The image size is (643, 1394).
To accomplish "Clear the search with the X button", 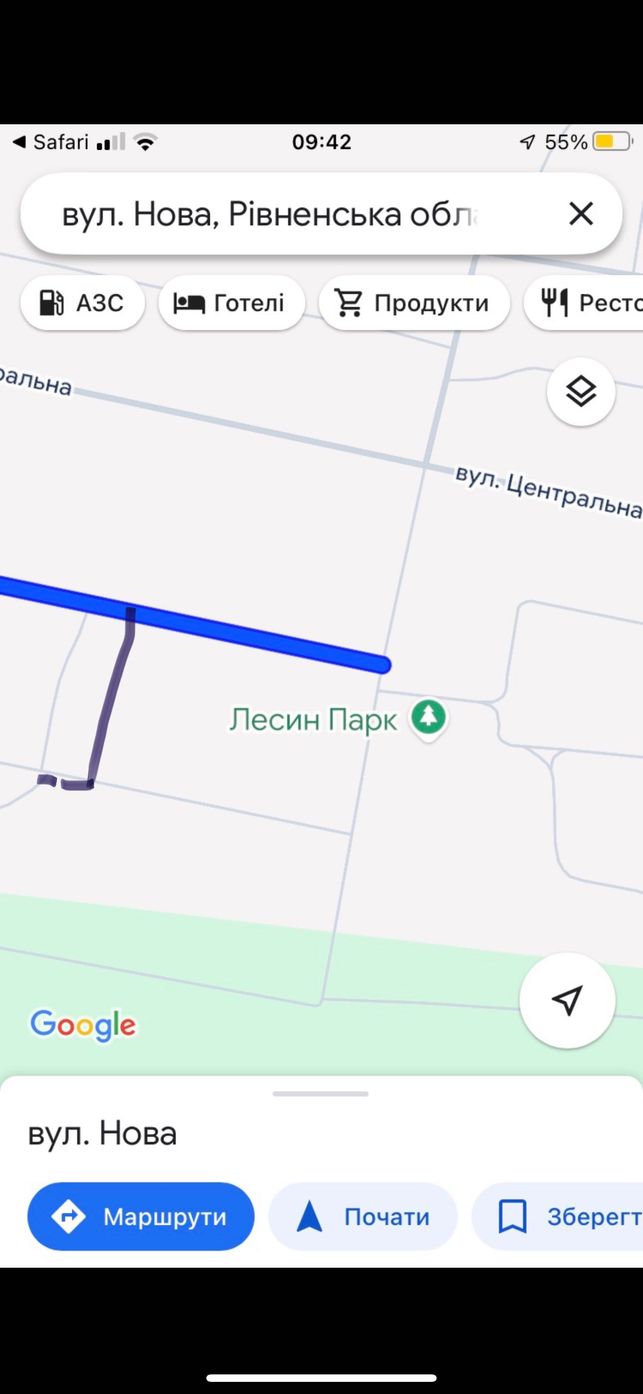I will tap(581, 214).
